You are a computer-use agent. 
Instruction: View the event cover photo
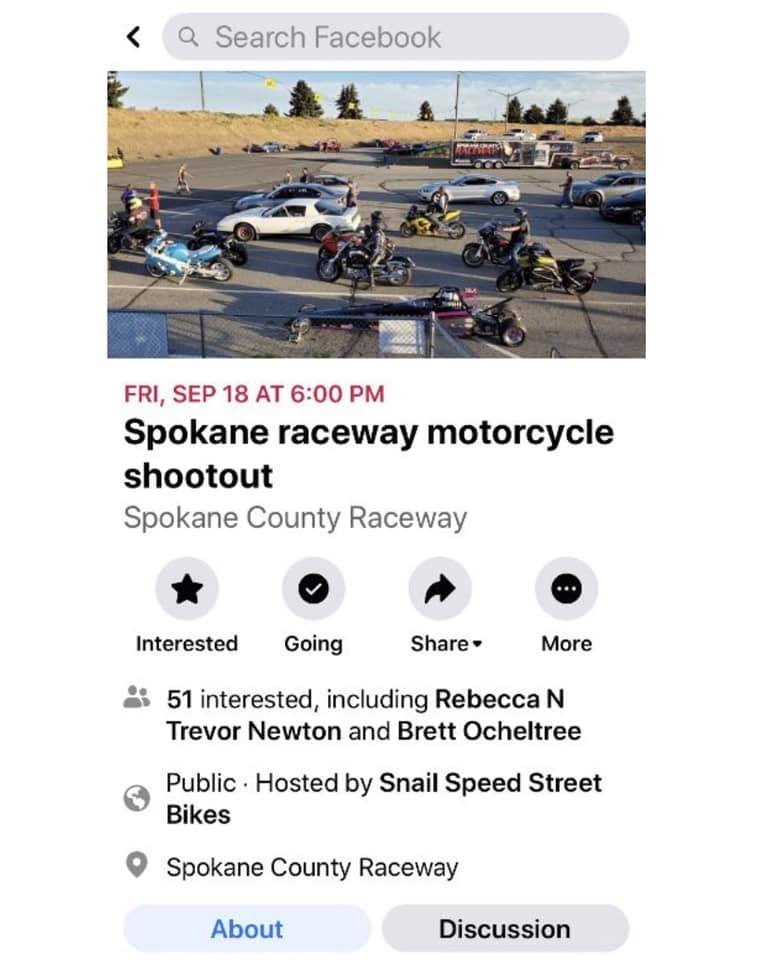[x=376, y=214]
